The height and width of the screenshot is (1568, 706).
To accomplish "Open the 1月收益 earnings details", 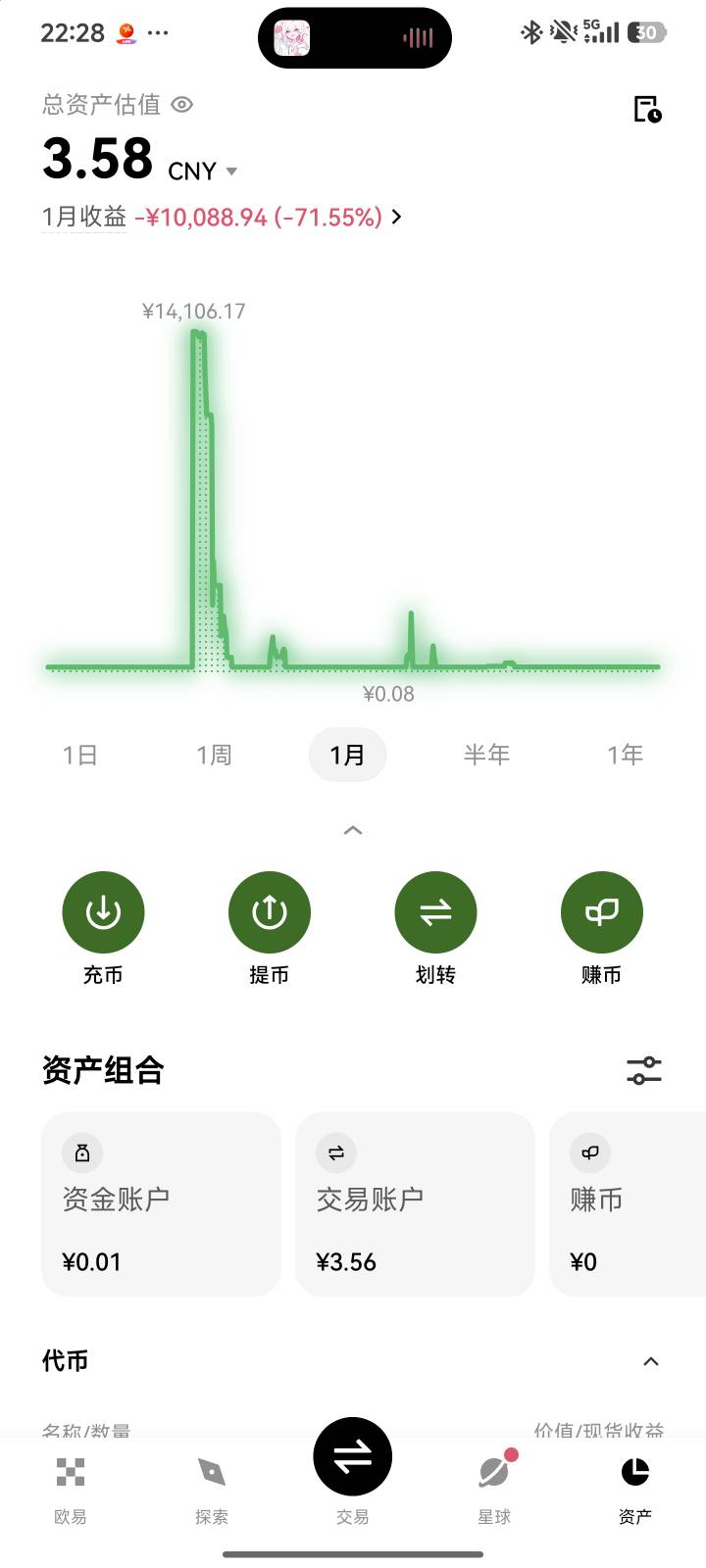I will (x=222, y=217).
